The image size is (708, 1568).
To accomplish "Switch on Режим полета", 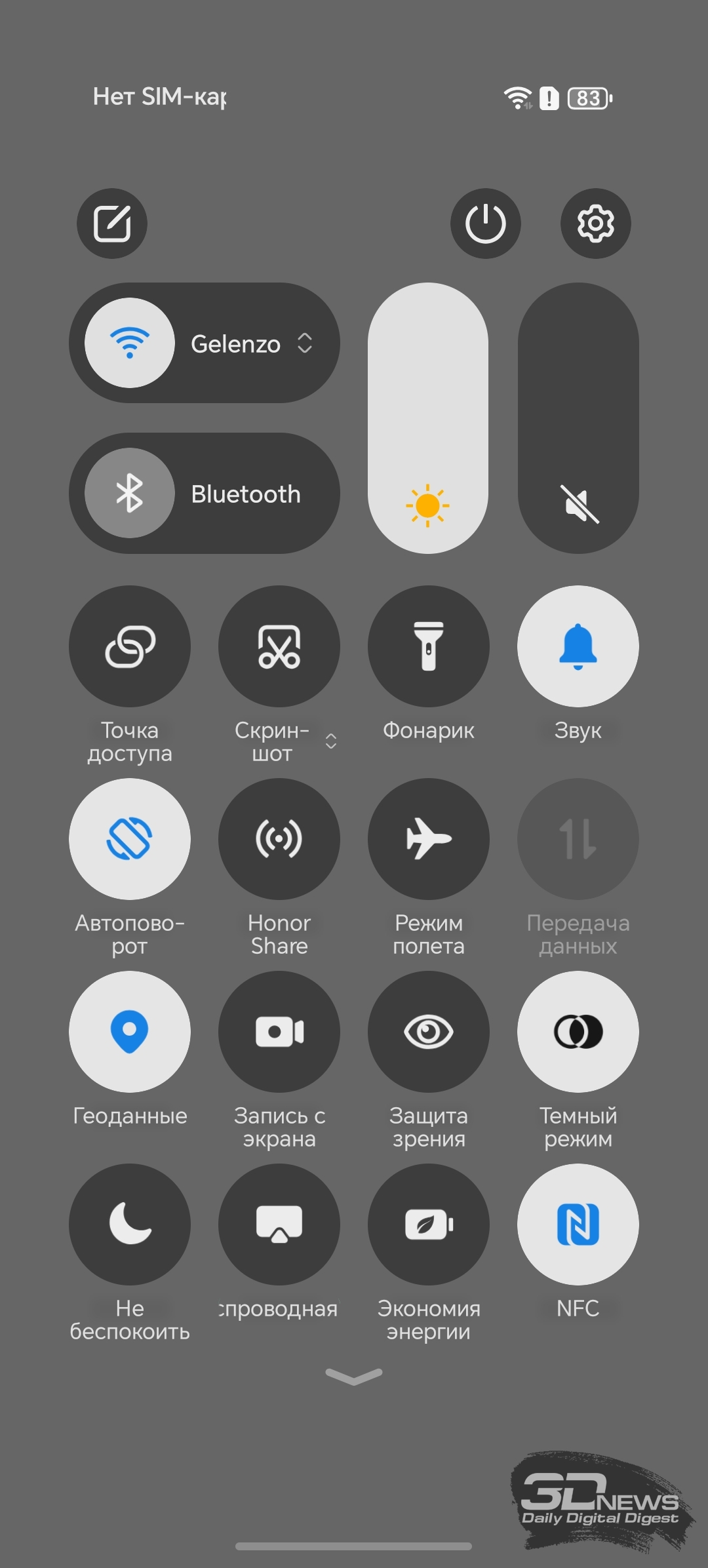I will point(429,839).
